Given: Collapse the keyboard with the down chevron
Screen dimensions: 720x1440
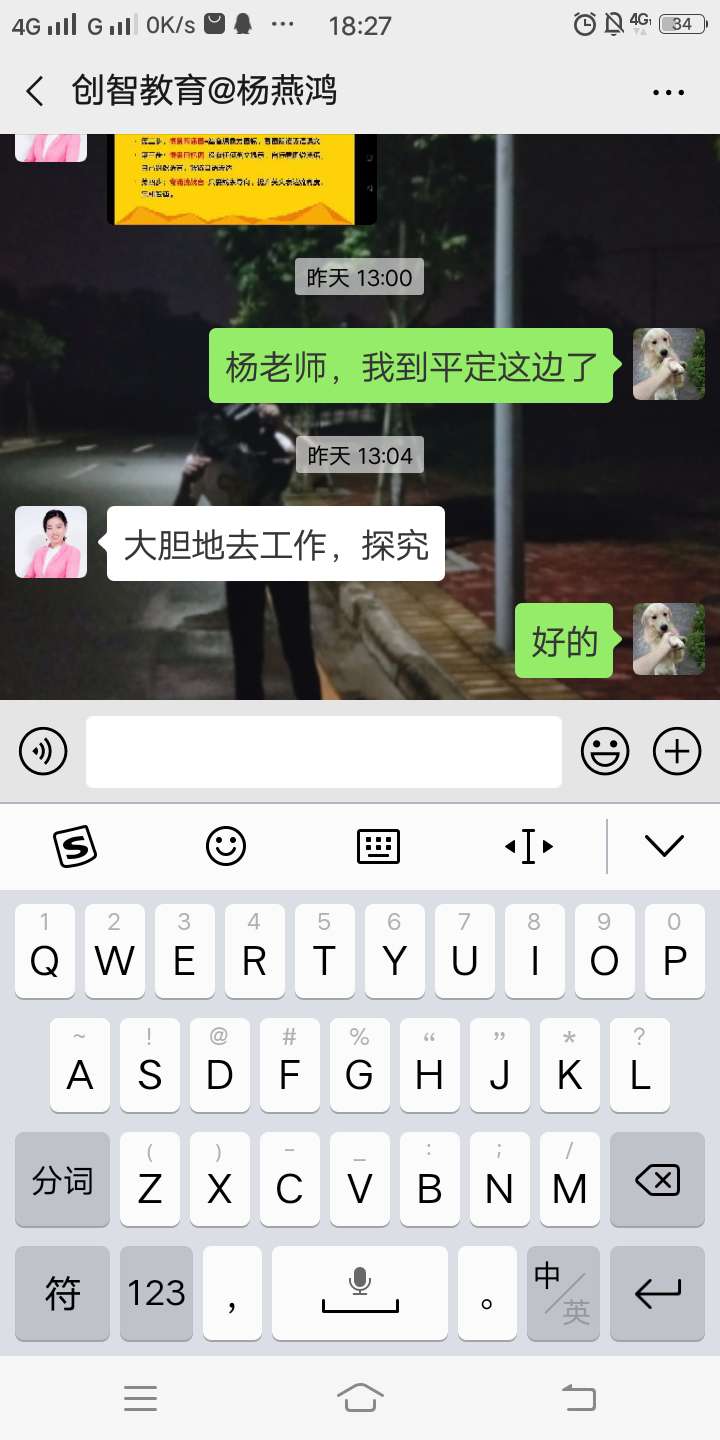Looking at the screenshot, I should pos(664,845).
